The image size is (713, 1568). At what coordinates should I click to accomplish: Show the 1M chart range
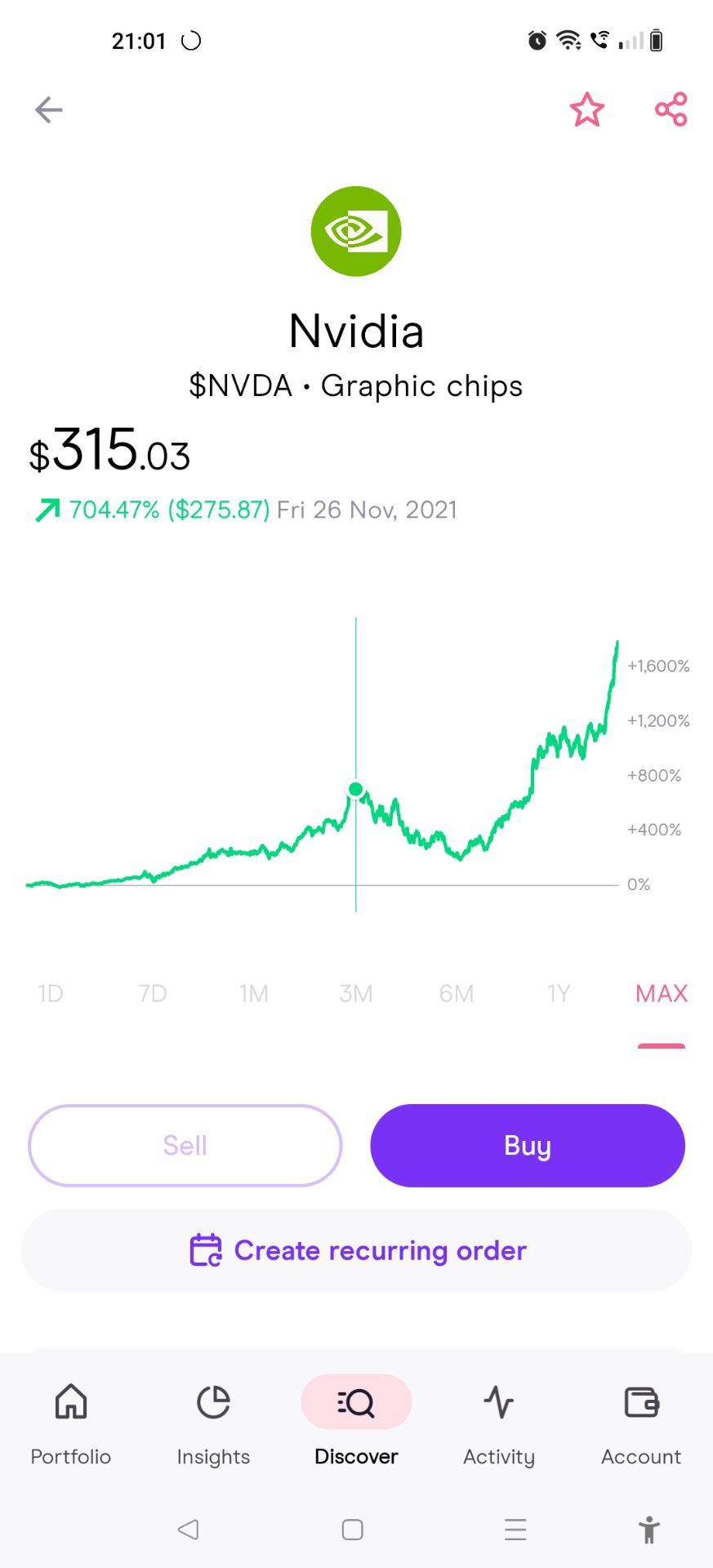254,993
